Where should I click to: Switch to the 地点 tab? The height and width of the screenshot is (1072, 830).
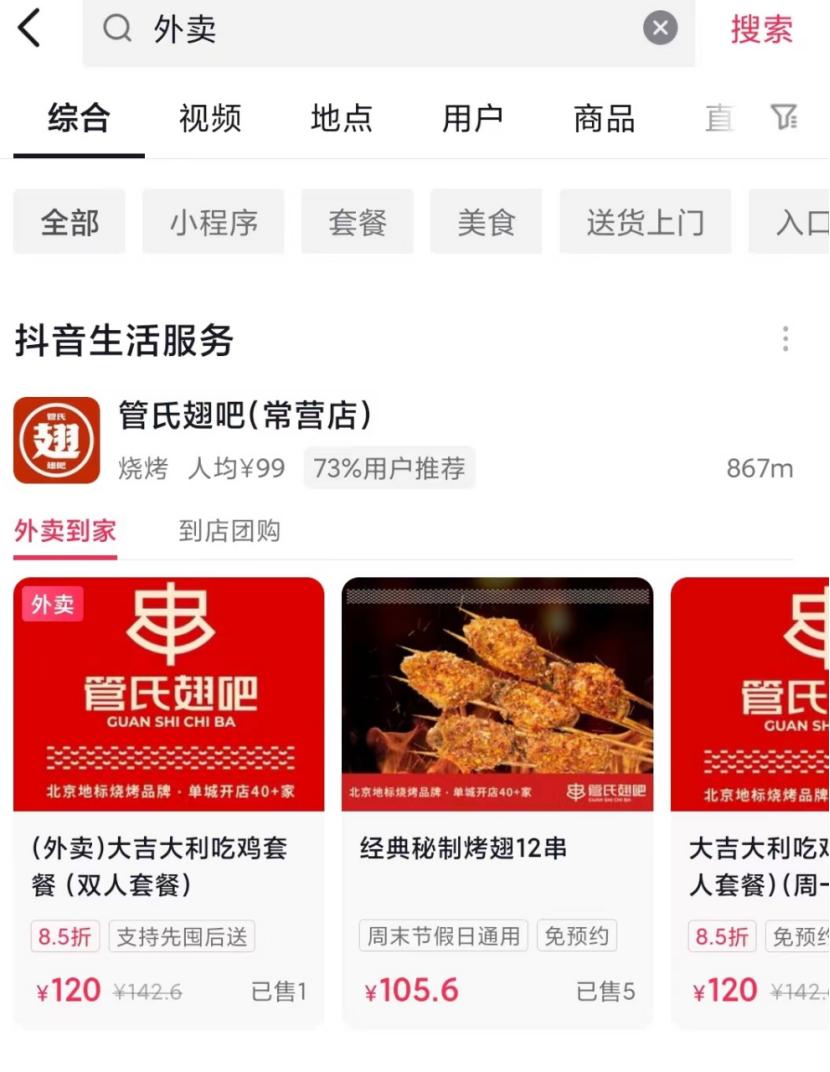coord(341,118)
